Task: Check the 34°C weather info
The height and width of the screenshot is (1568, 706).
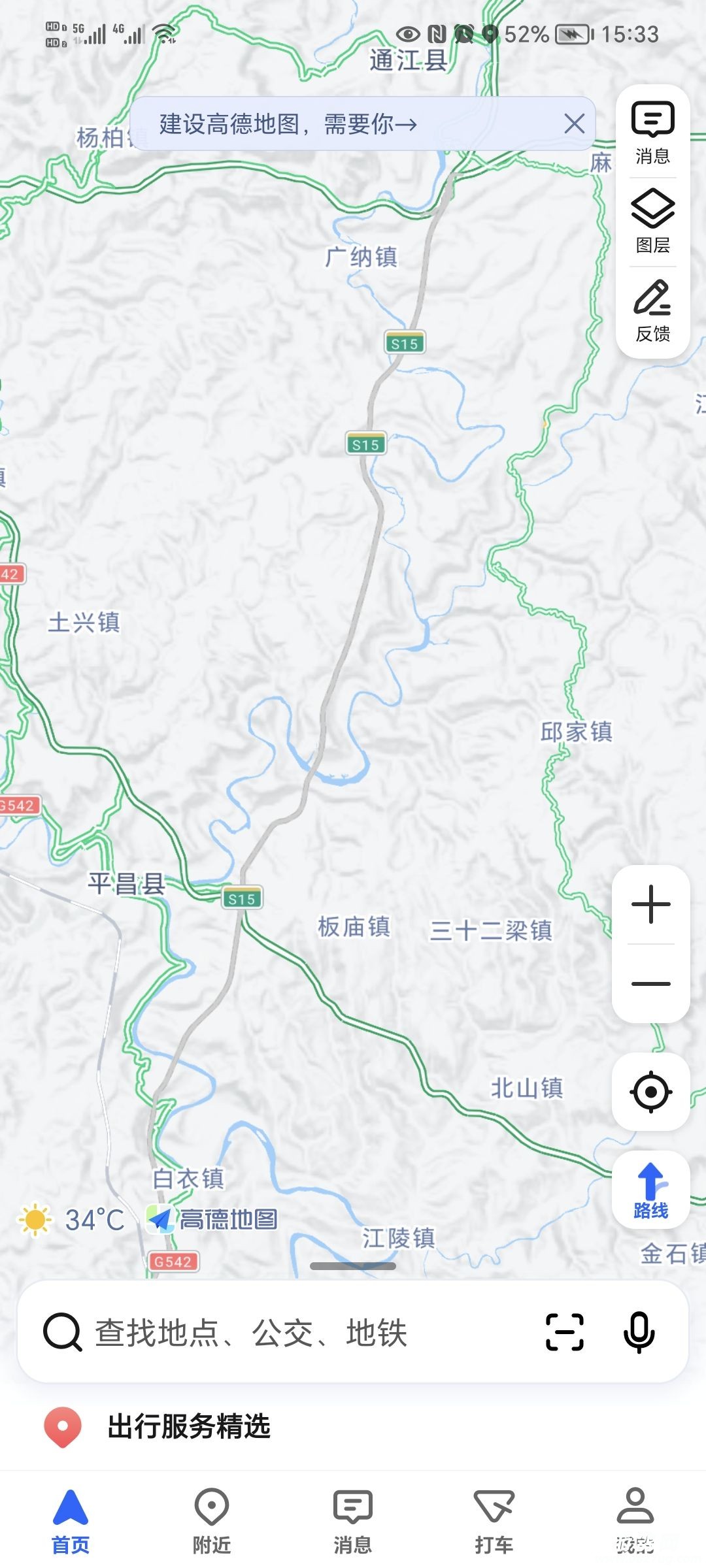Action: [x=73, y=1220]
